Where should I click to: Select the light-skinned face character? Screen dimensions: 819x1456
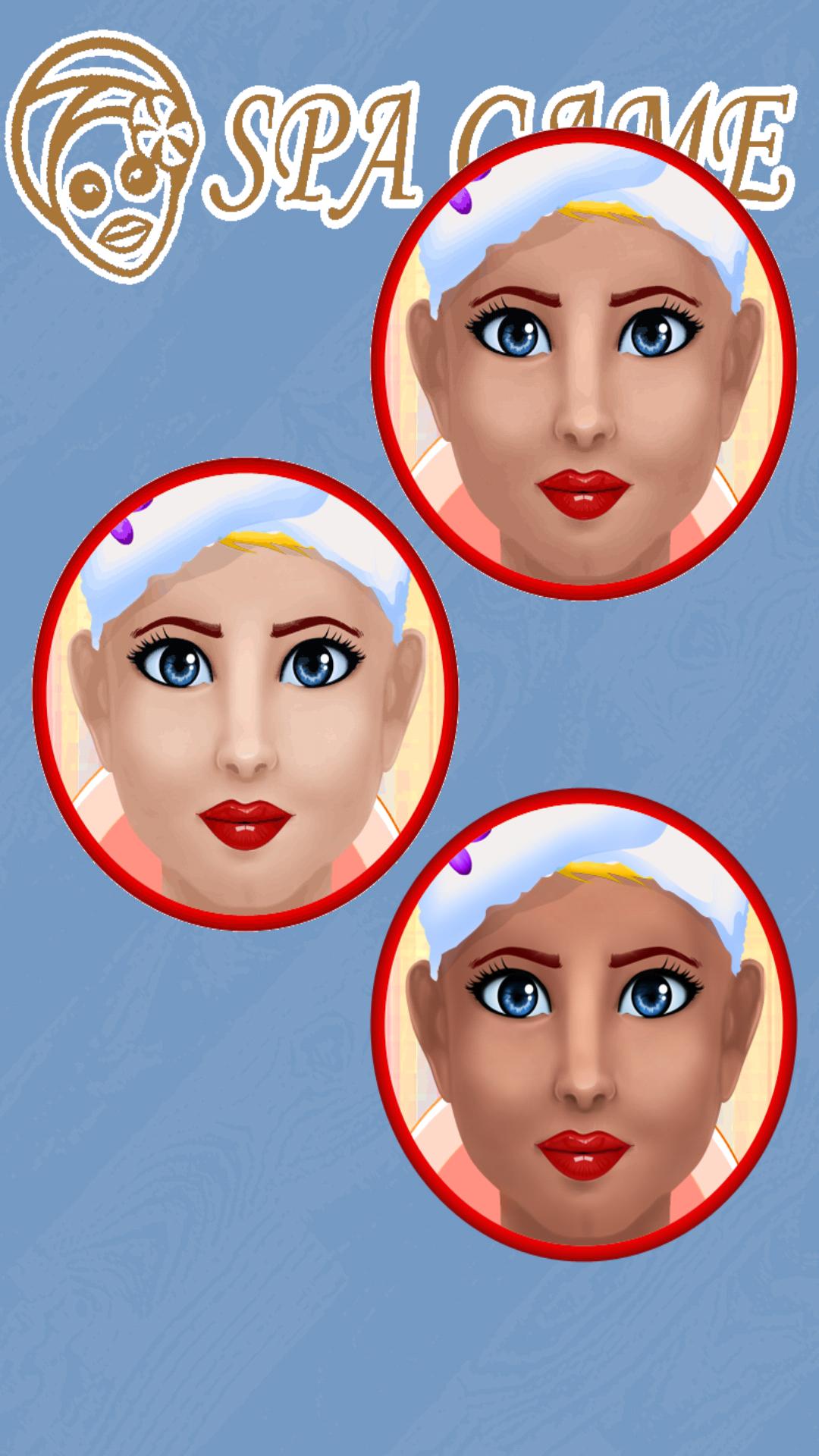pyautogui.click(x=245, y=694)
